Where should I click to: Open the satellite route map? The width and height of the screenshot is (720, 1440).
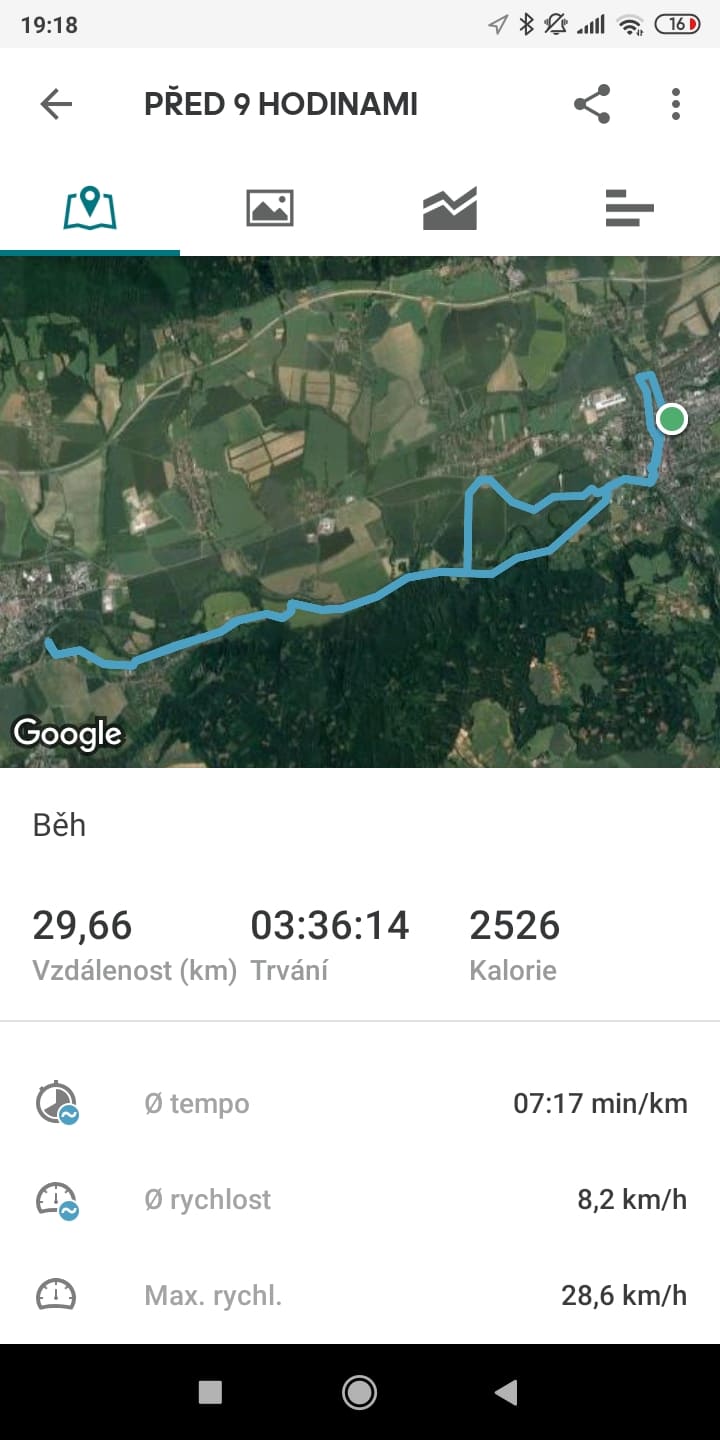(x=360, y=512)
